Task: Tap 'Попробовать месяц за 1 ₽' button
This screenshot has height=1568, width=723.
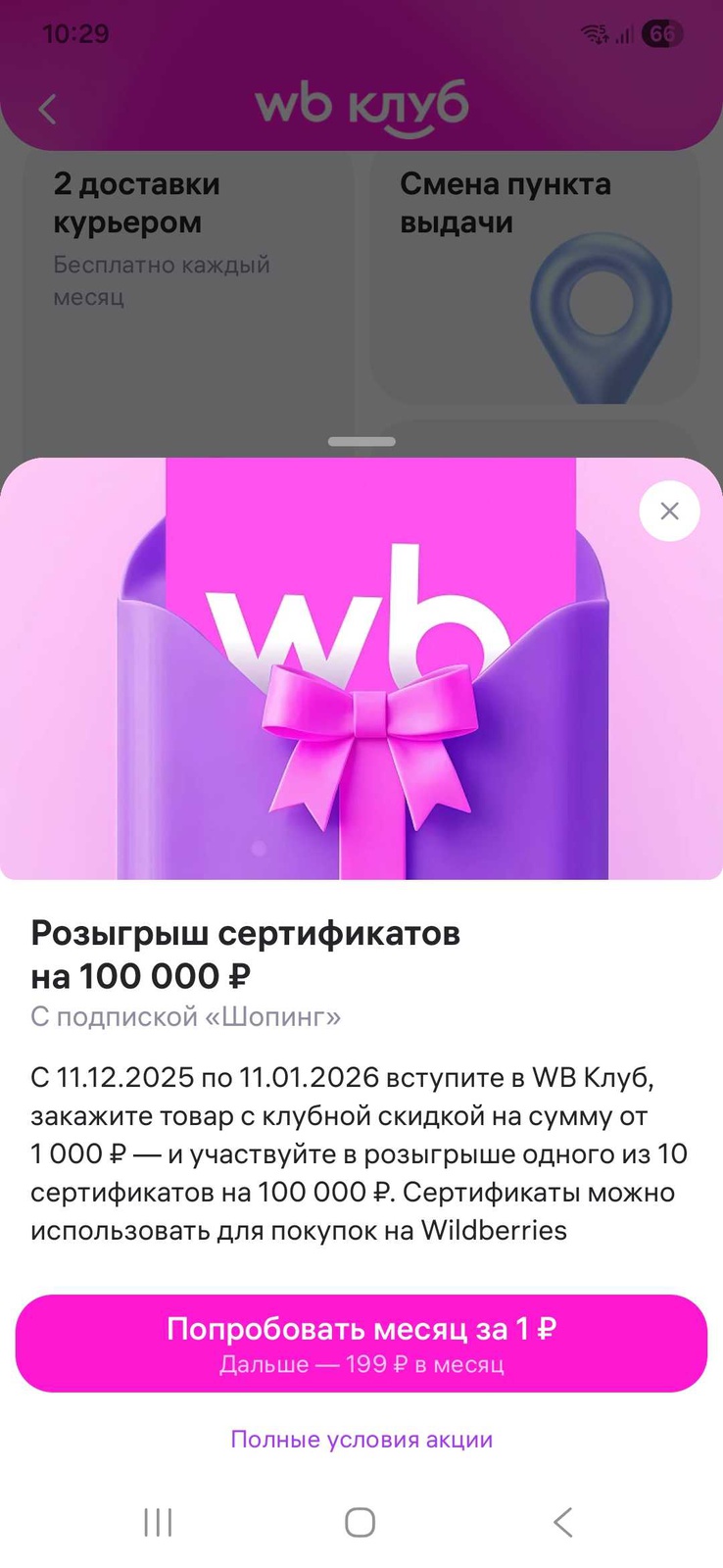Action: (361, 1343)
